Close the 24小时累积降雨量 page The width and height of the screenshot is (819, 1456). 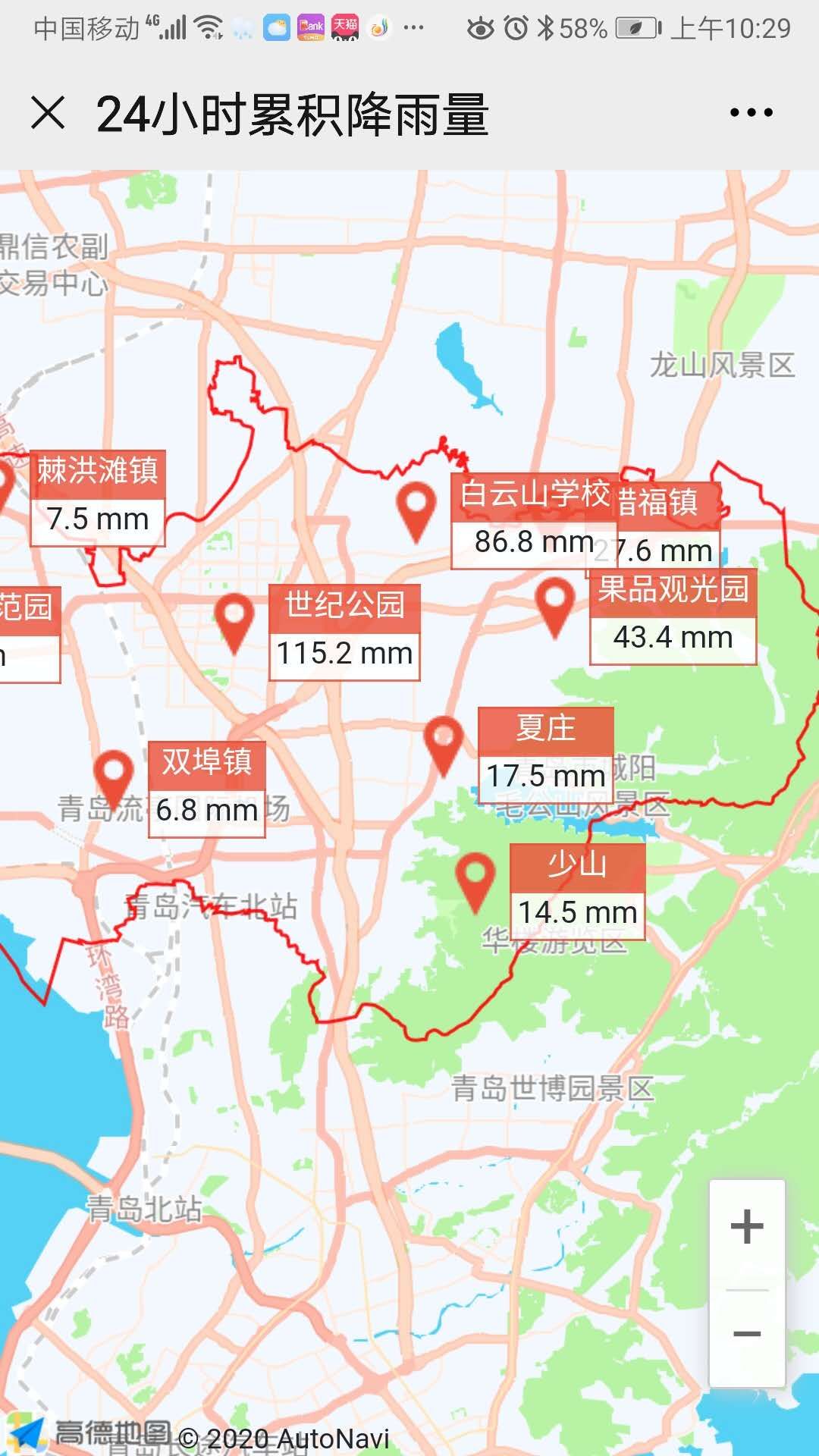48,114
